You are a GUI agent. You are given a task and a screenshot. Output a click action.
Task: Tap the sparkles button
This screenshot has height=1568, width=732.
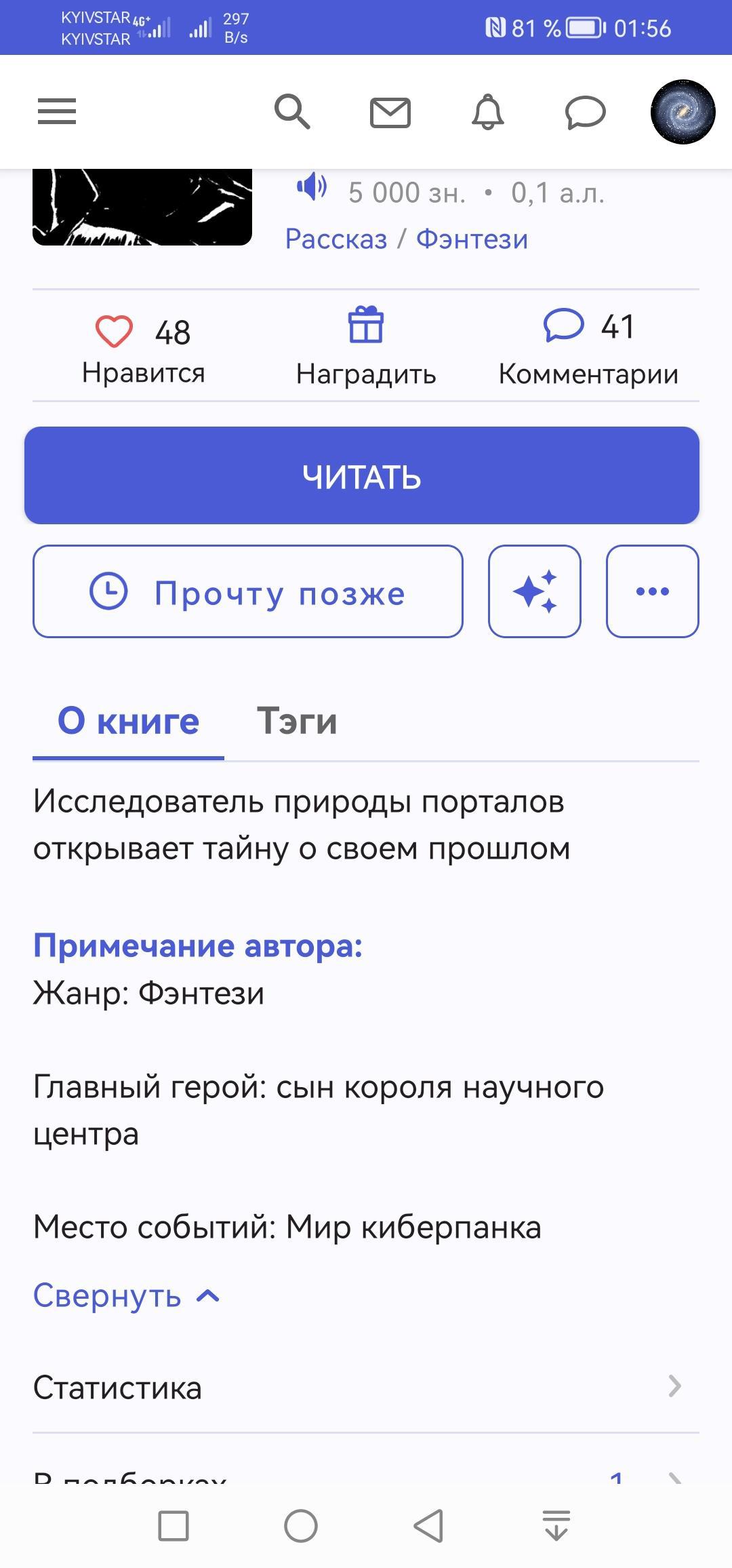pos(535,591)
